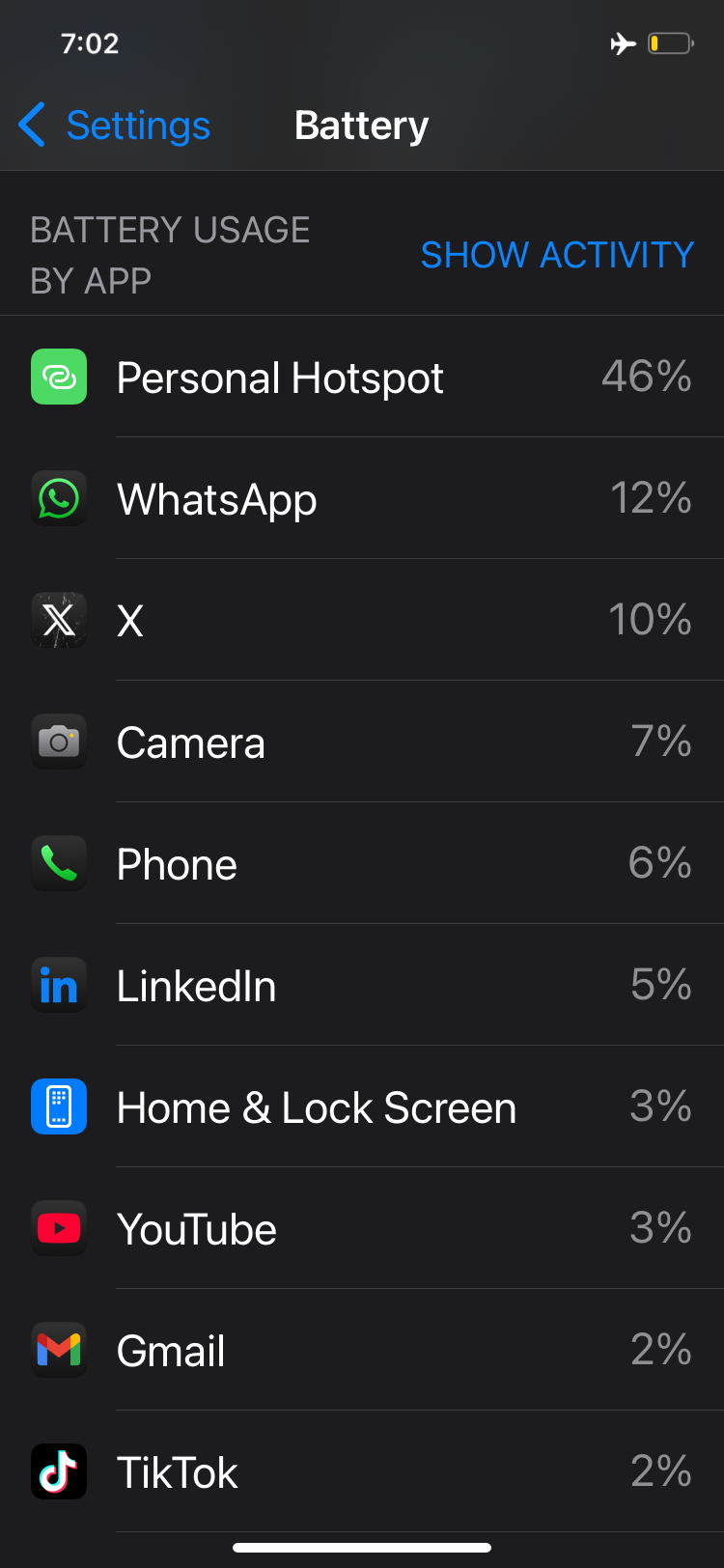
Task: Select the WhatsApp battery usage row
Action: click(362, 498)
